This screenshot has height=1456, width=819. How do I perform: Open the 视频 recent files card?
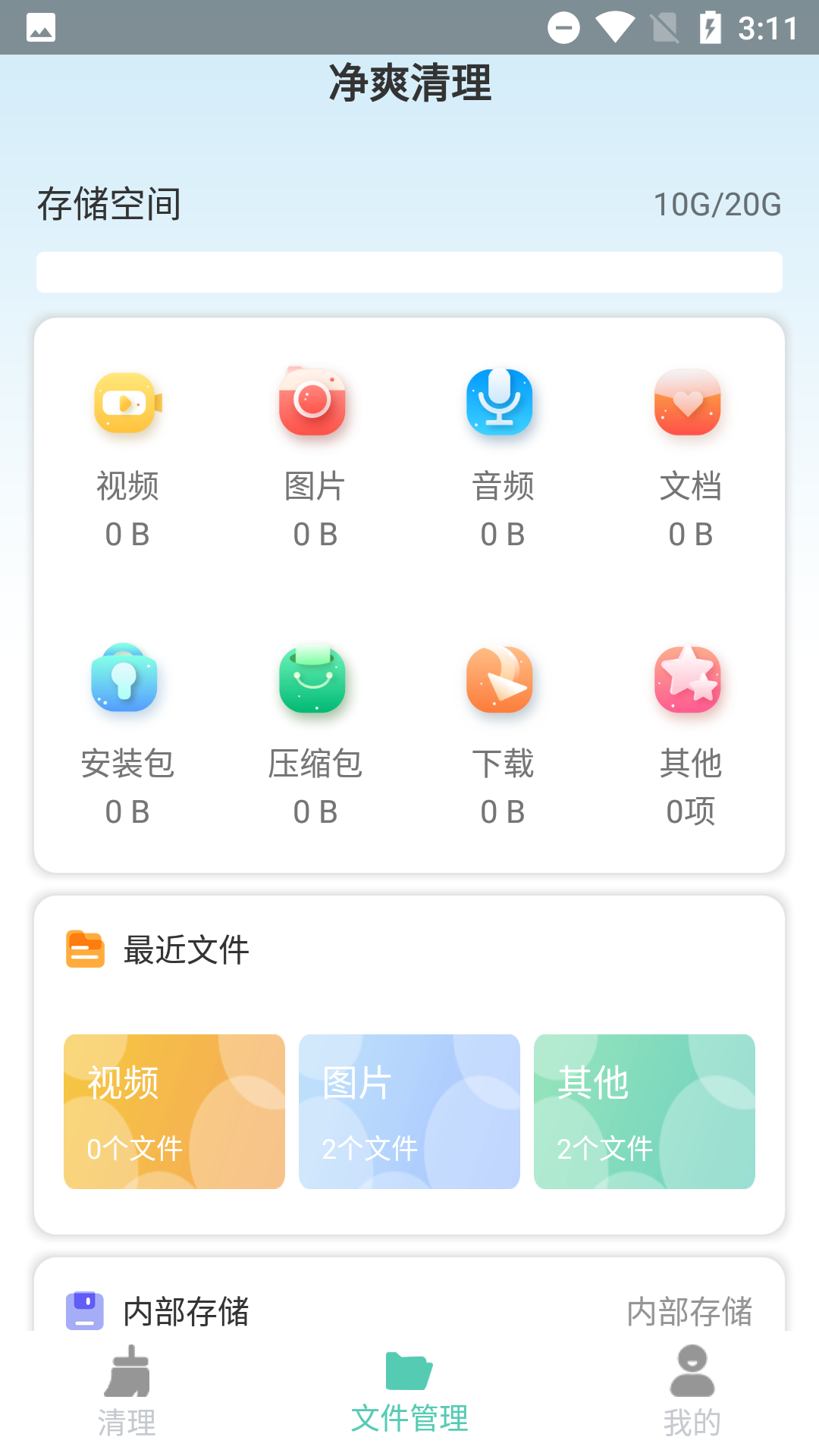coord(174,1112)
